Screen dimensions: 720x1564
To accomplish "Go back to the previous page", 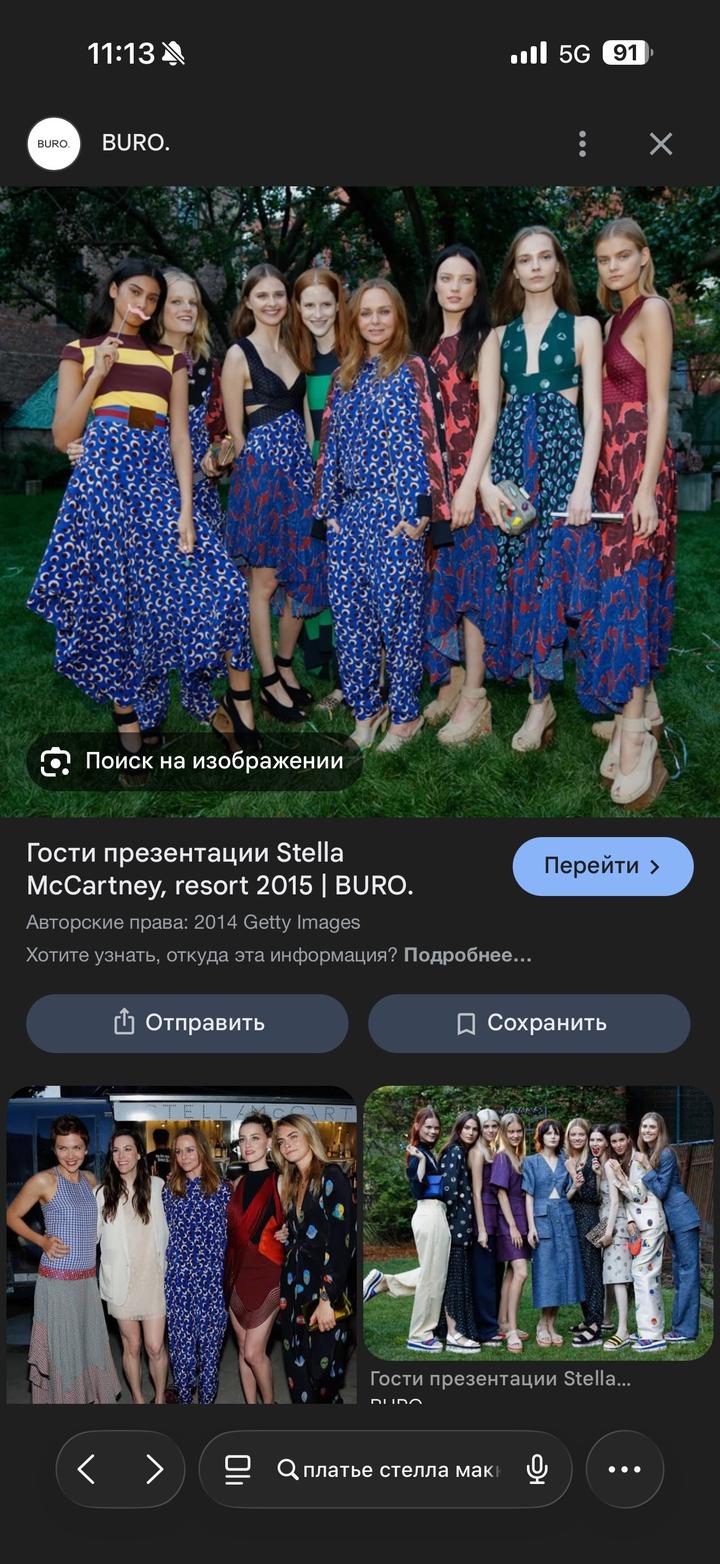I will 87,1469.
